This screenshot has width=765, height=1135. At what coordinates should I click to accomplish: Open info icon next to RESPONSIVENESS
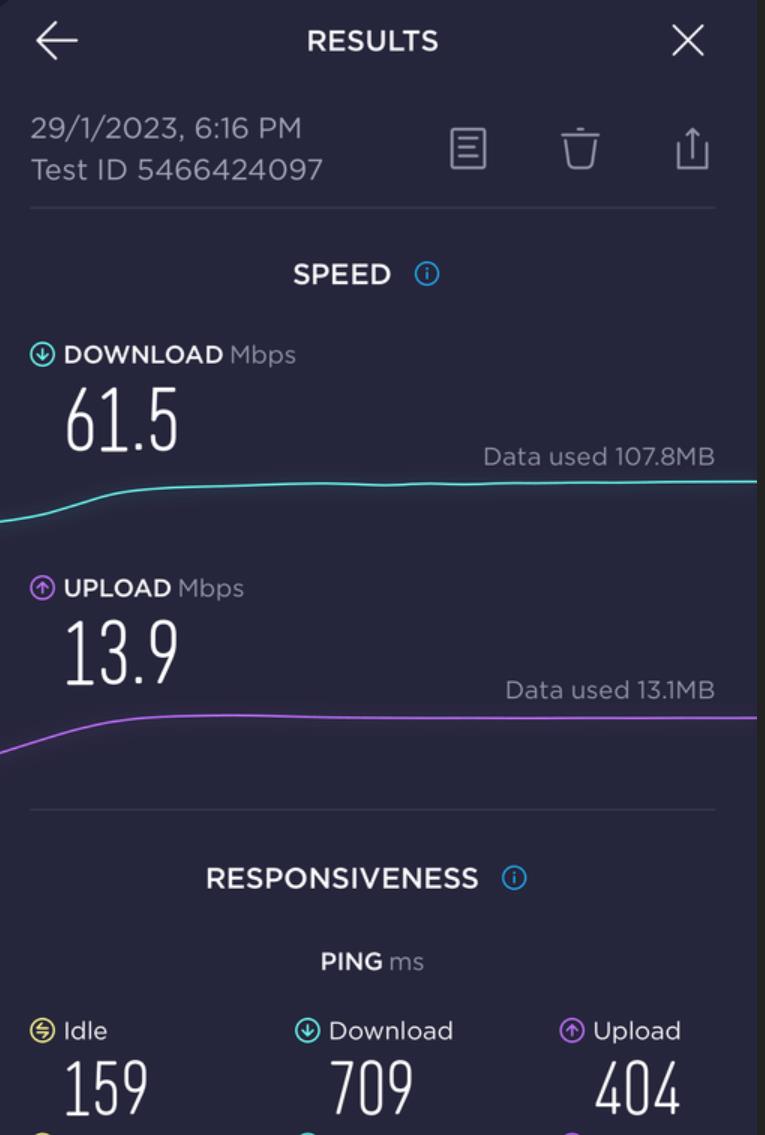click(x=514, y=878)
